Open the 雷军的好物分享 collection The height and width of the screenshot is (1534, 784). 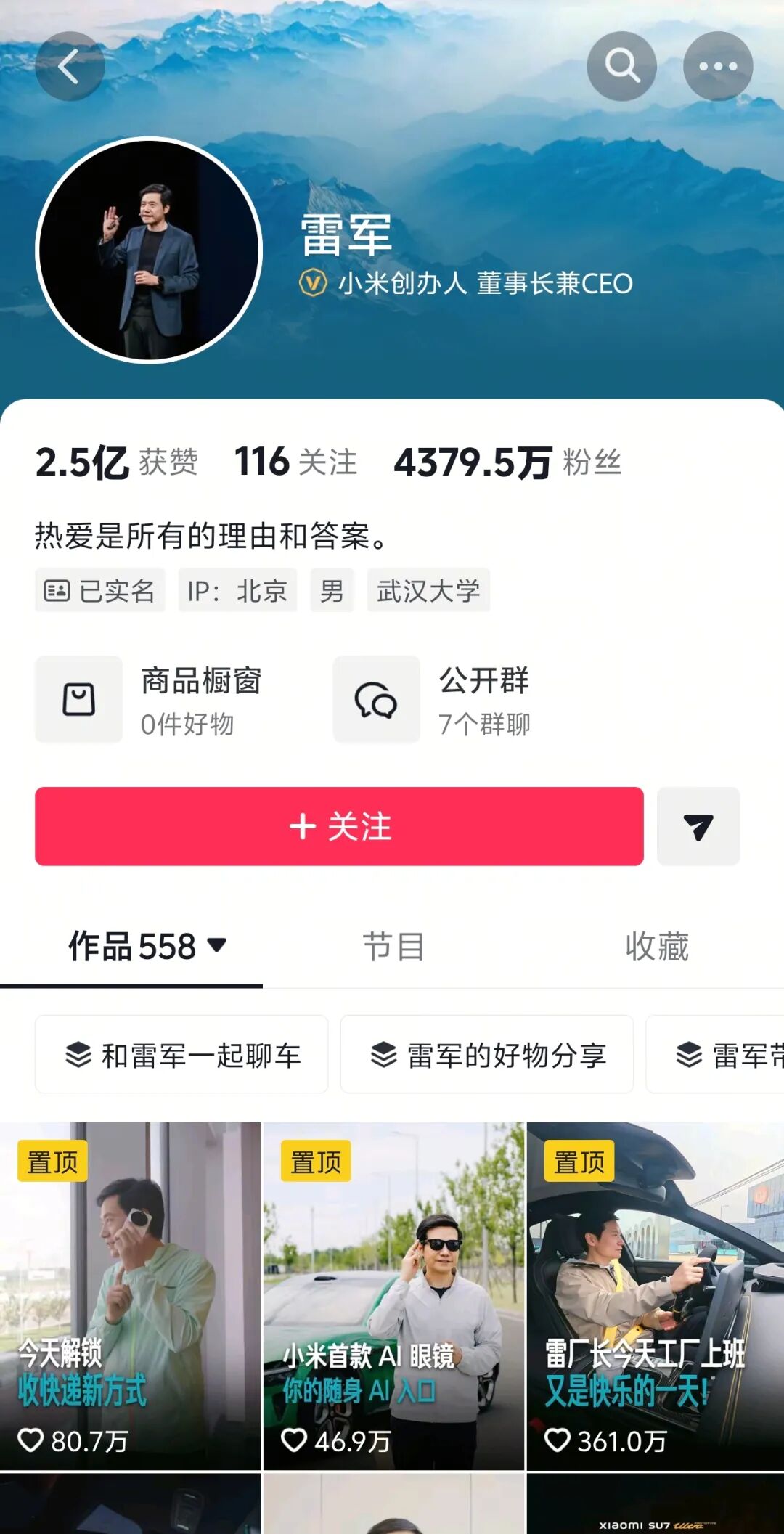tap(486, 1054)
